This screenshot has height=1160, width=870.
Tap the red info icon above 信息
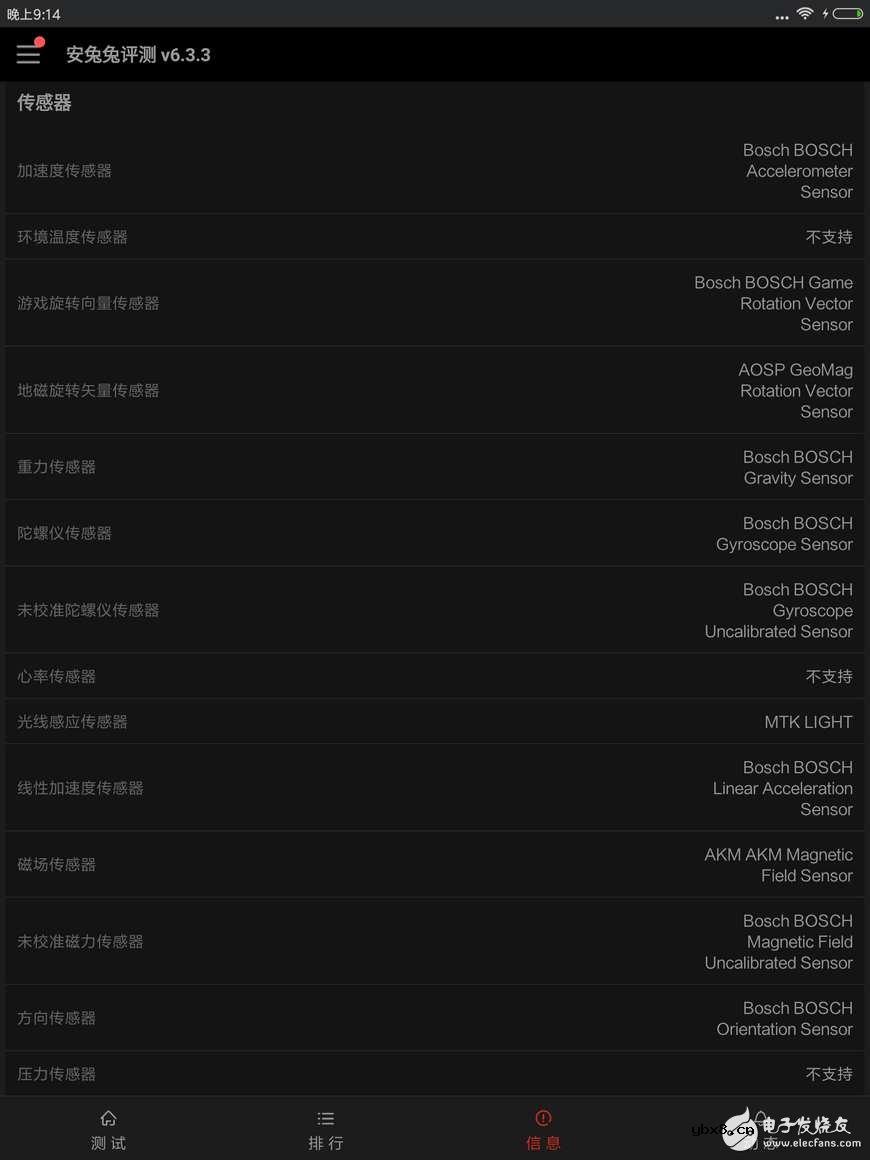click(x=542, y=1118)
